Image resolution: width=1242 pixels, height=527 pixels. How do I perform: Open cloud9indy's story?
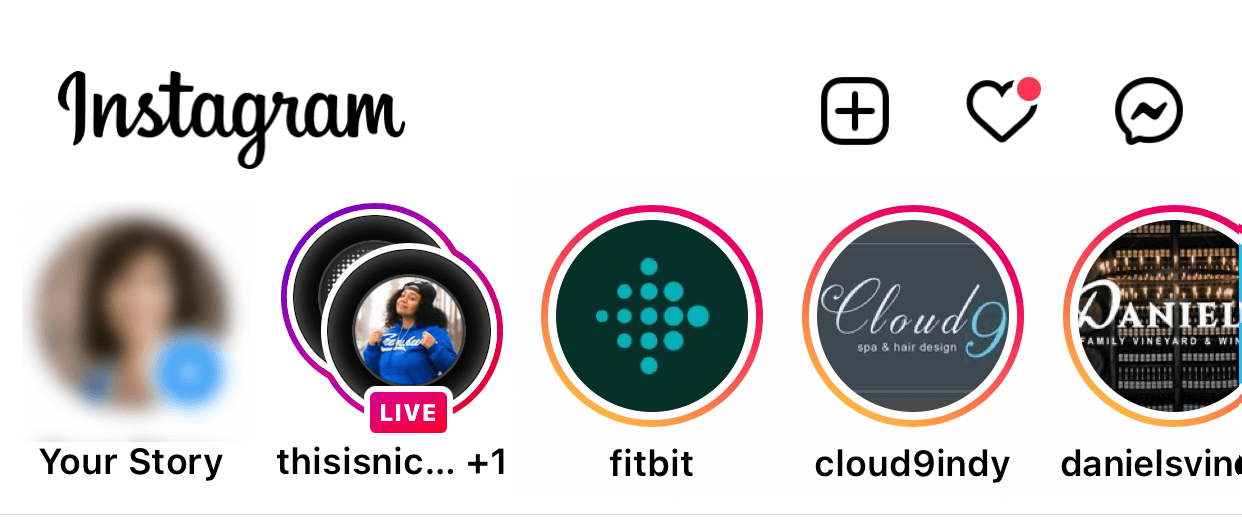(x=912, y=318)
